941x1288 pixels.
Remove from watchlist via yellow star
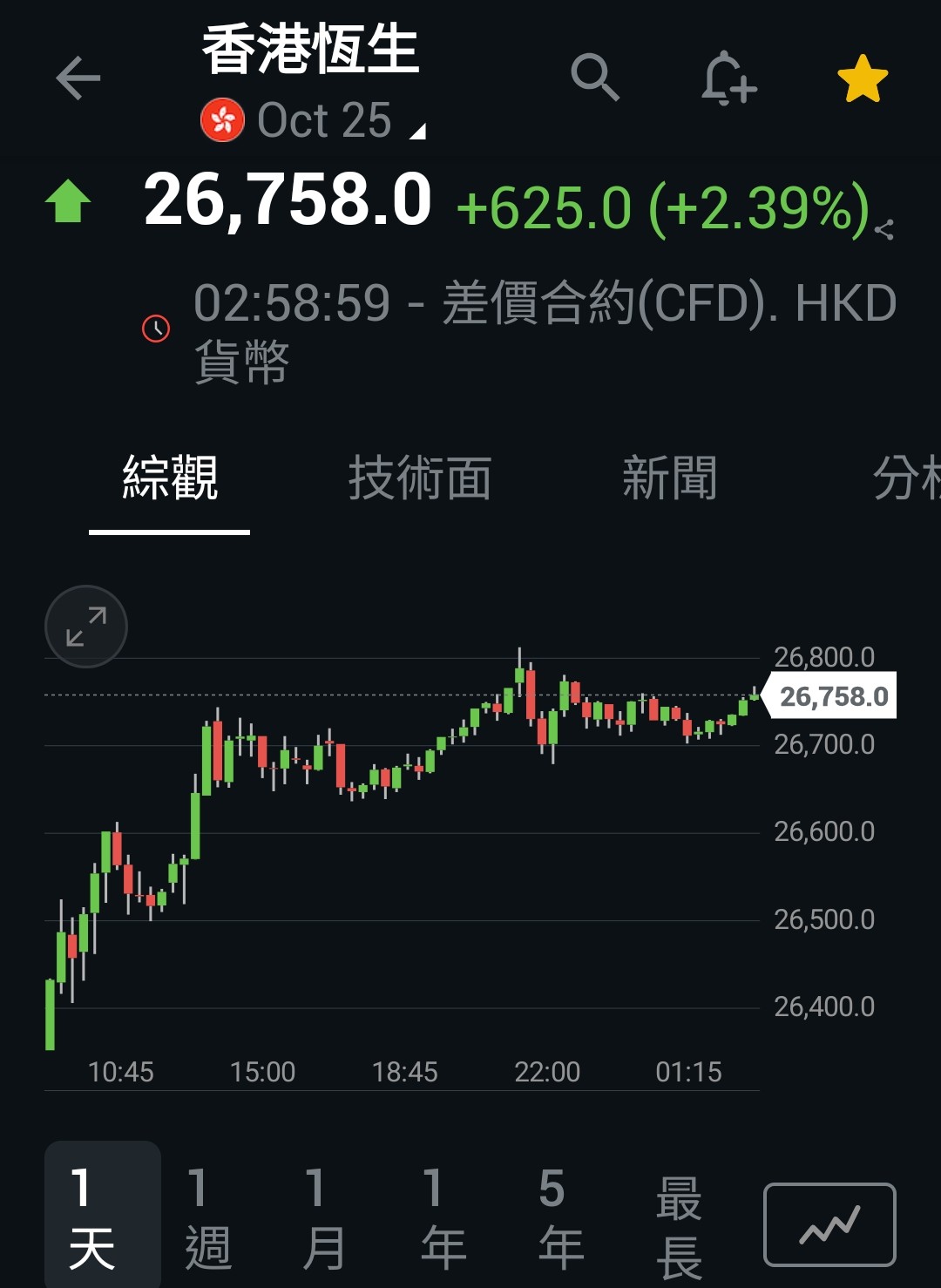click(x=863, y=78)
